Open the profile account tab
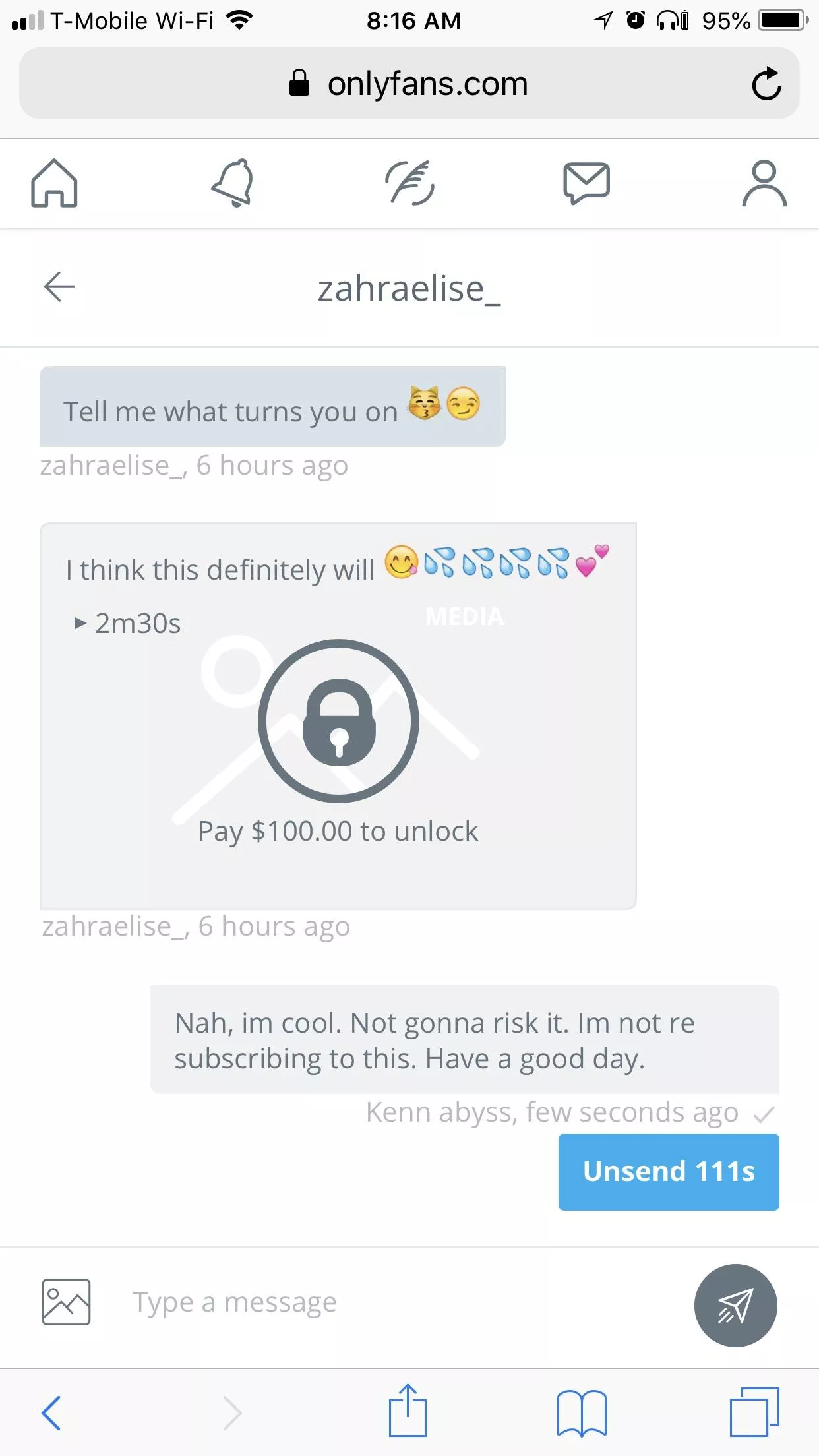The width and height of the screenshot is (819, 1456). [x=764, y=183]
